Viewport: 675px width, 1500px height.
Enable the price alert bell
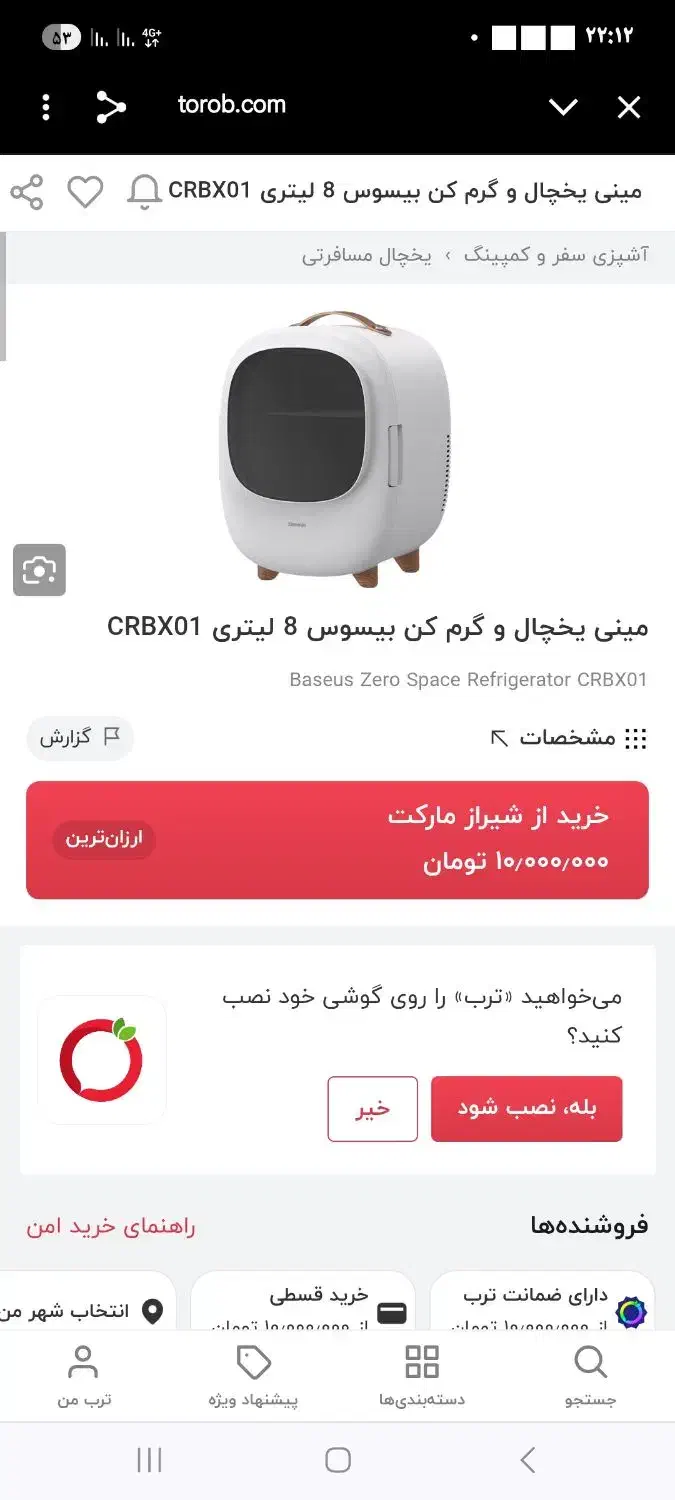pos(144,192)
